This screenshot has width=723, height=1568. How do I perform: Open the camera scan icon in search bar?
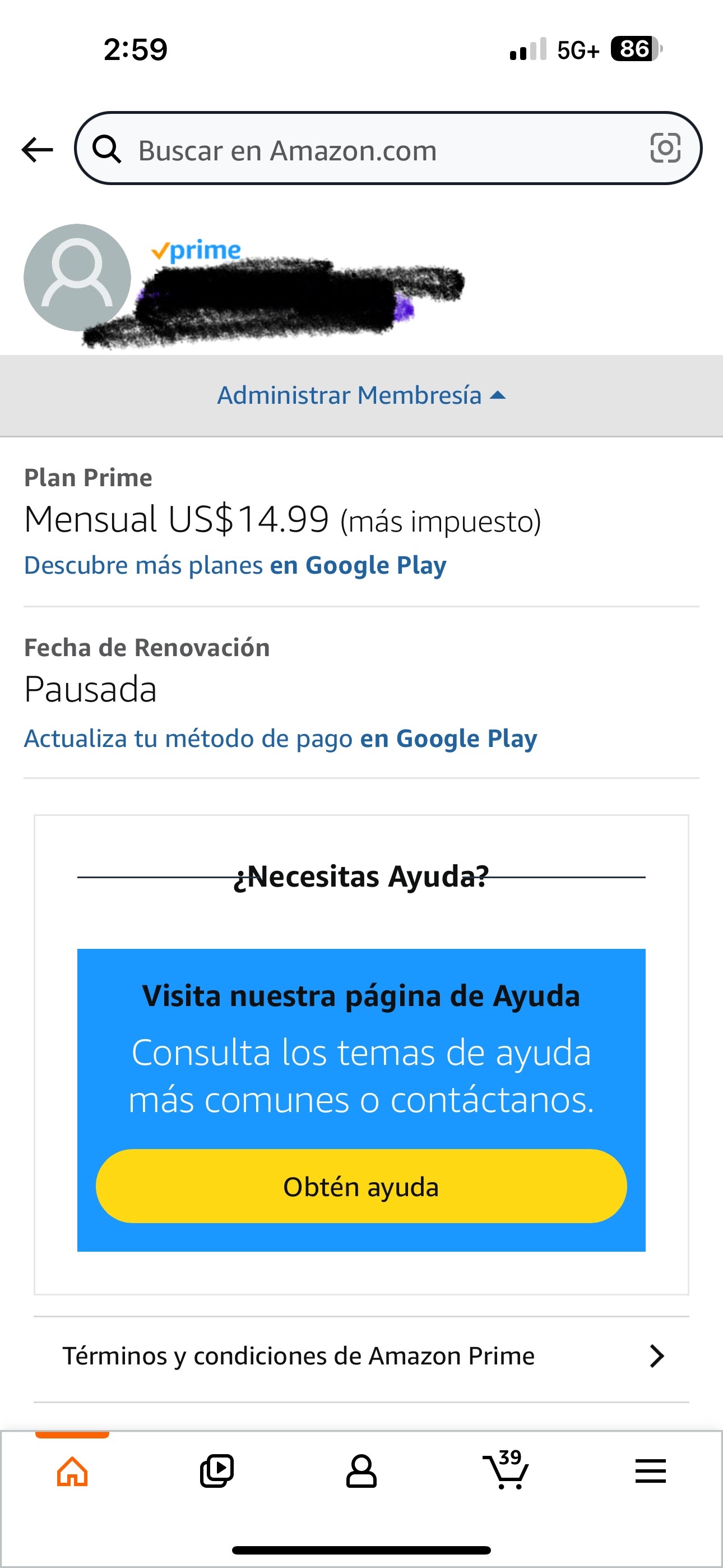tap(665, 149)
